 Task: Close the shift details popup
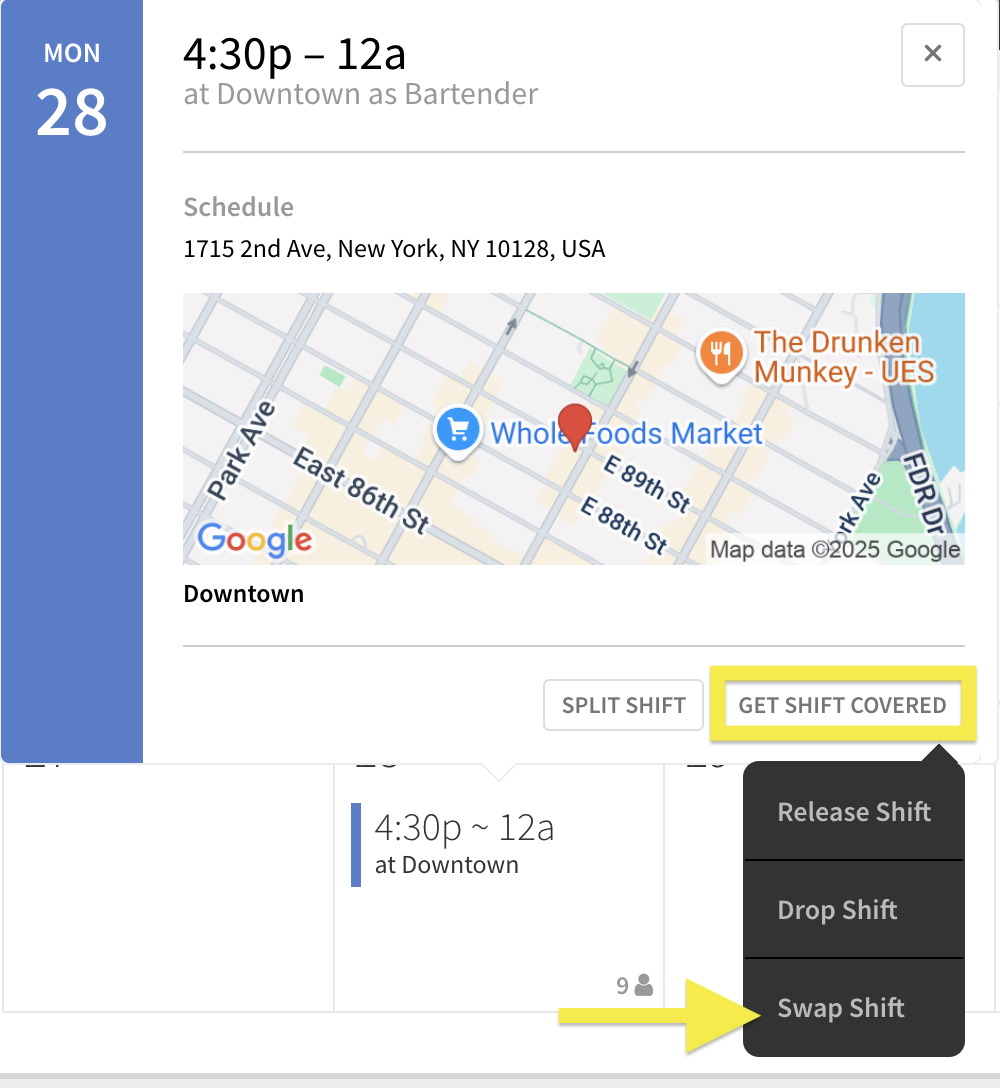point(932,54)
